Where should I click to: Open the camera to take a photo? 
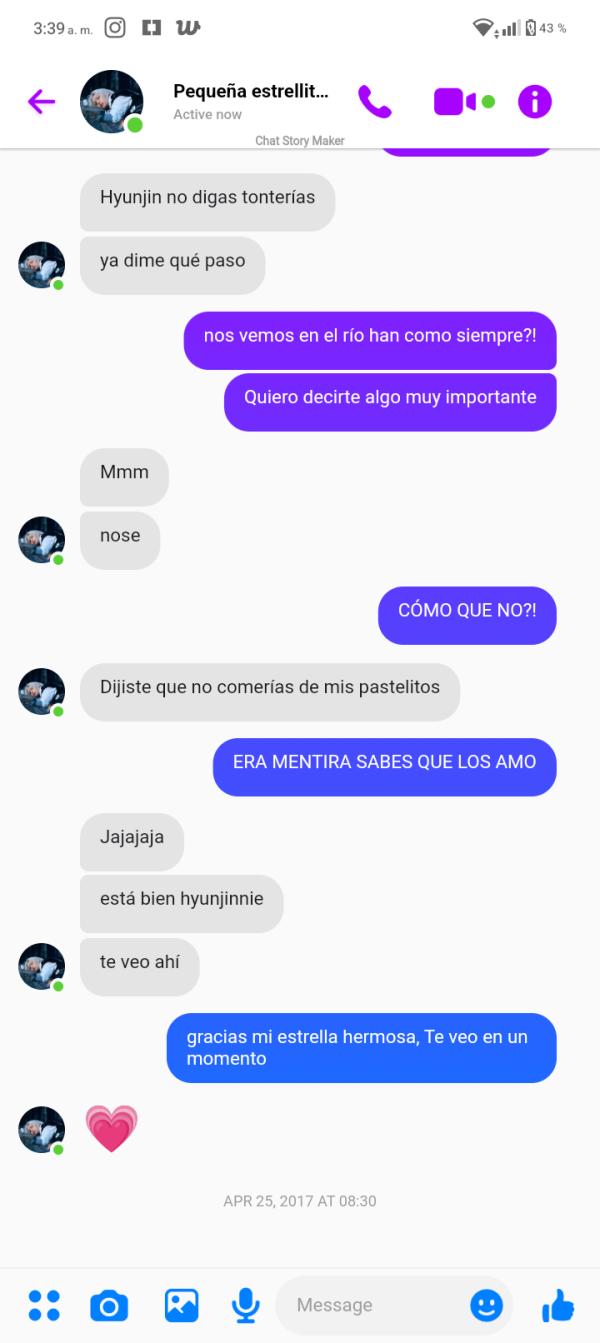[x=109, y=1305]
